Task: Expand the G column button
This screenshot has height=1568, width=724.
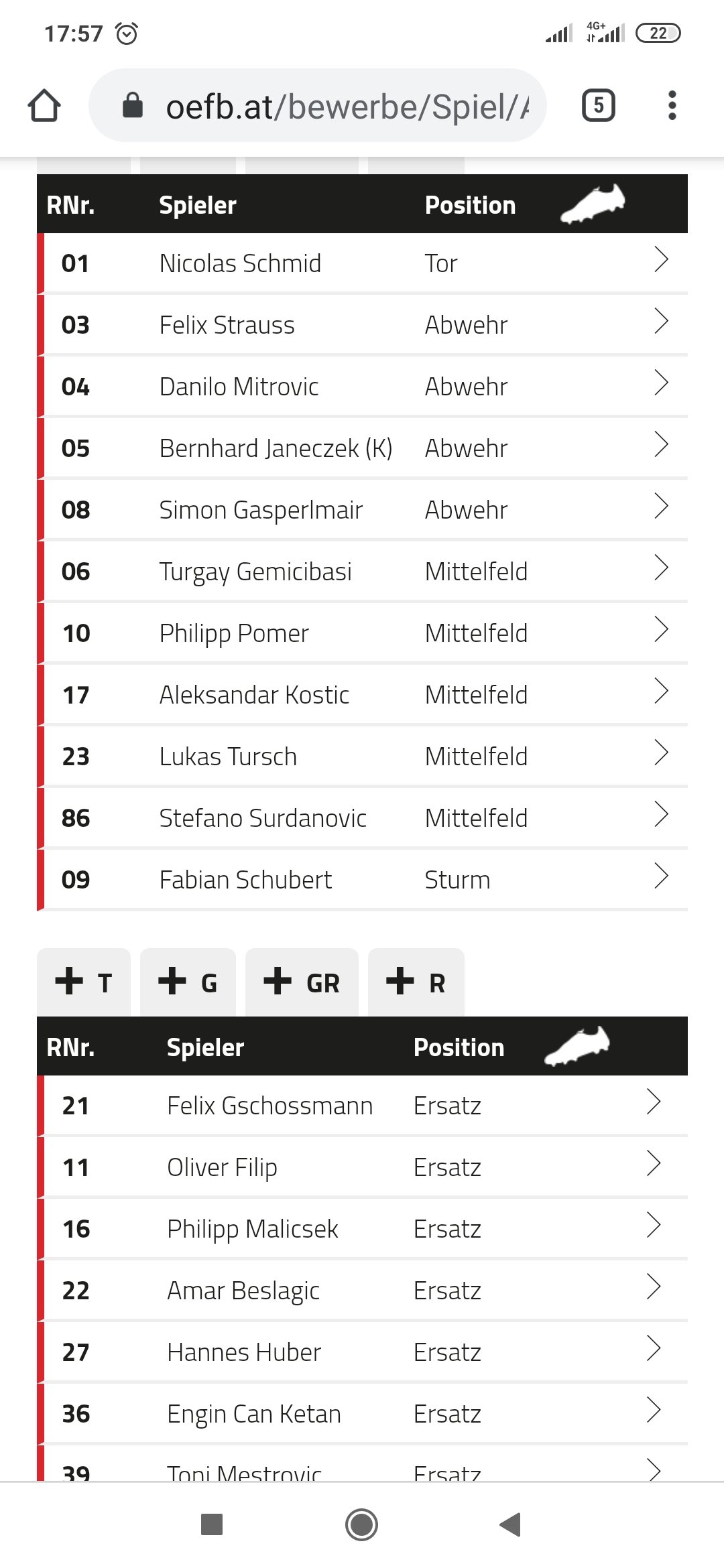Action: 188,982
